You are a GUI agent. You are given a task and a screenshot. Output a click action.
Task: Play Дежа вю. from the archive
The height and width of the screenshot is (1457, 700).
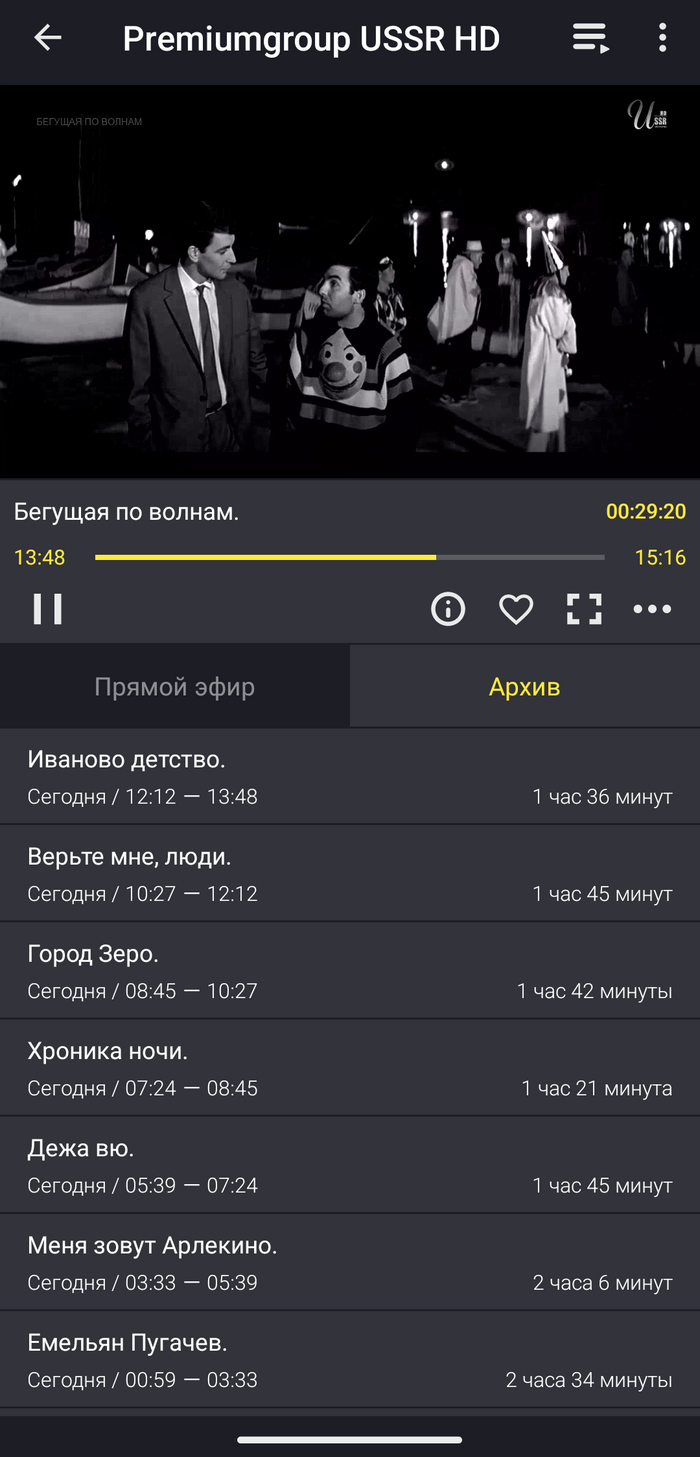(x=350, y=1165)
